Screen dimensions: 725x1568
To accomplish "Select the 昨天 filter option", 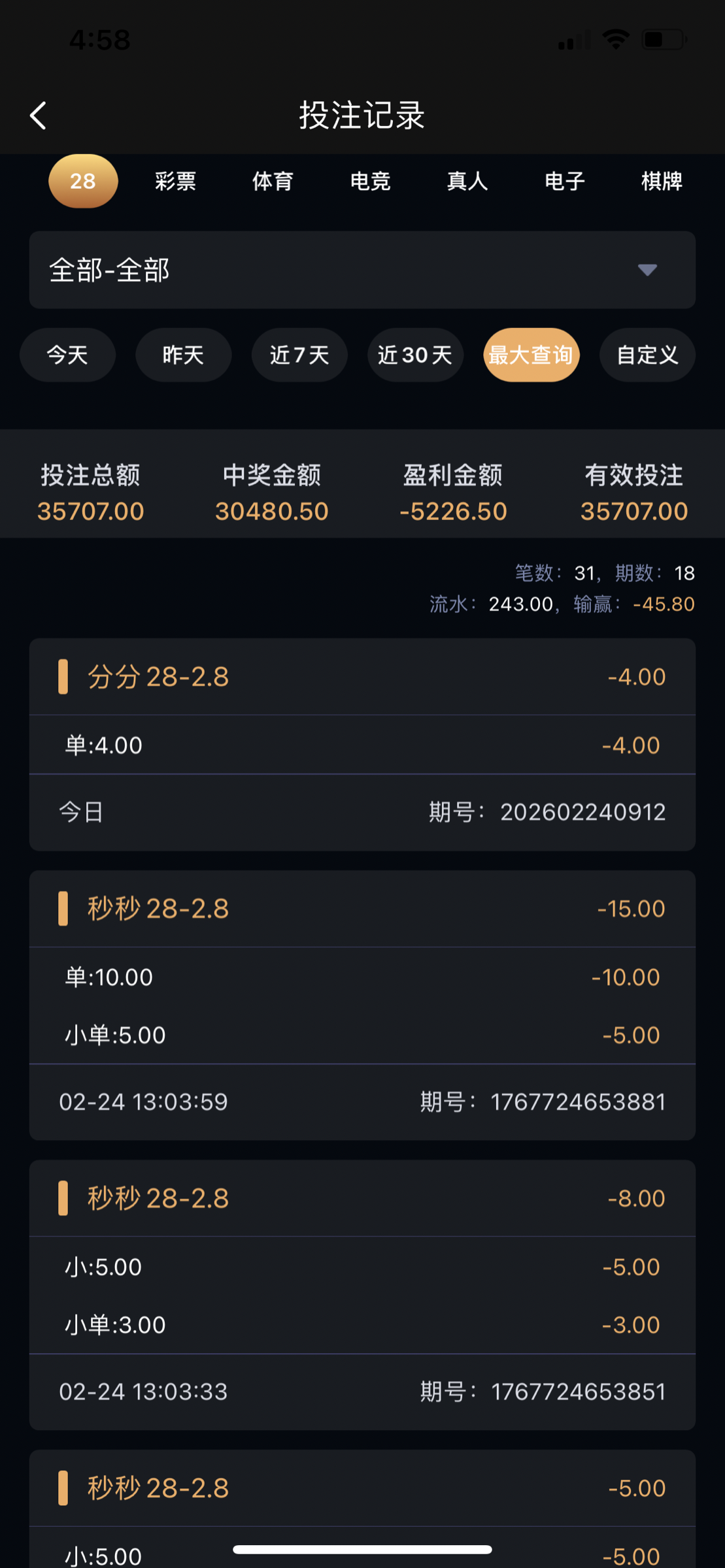I will point(183,355).
